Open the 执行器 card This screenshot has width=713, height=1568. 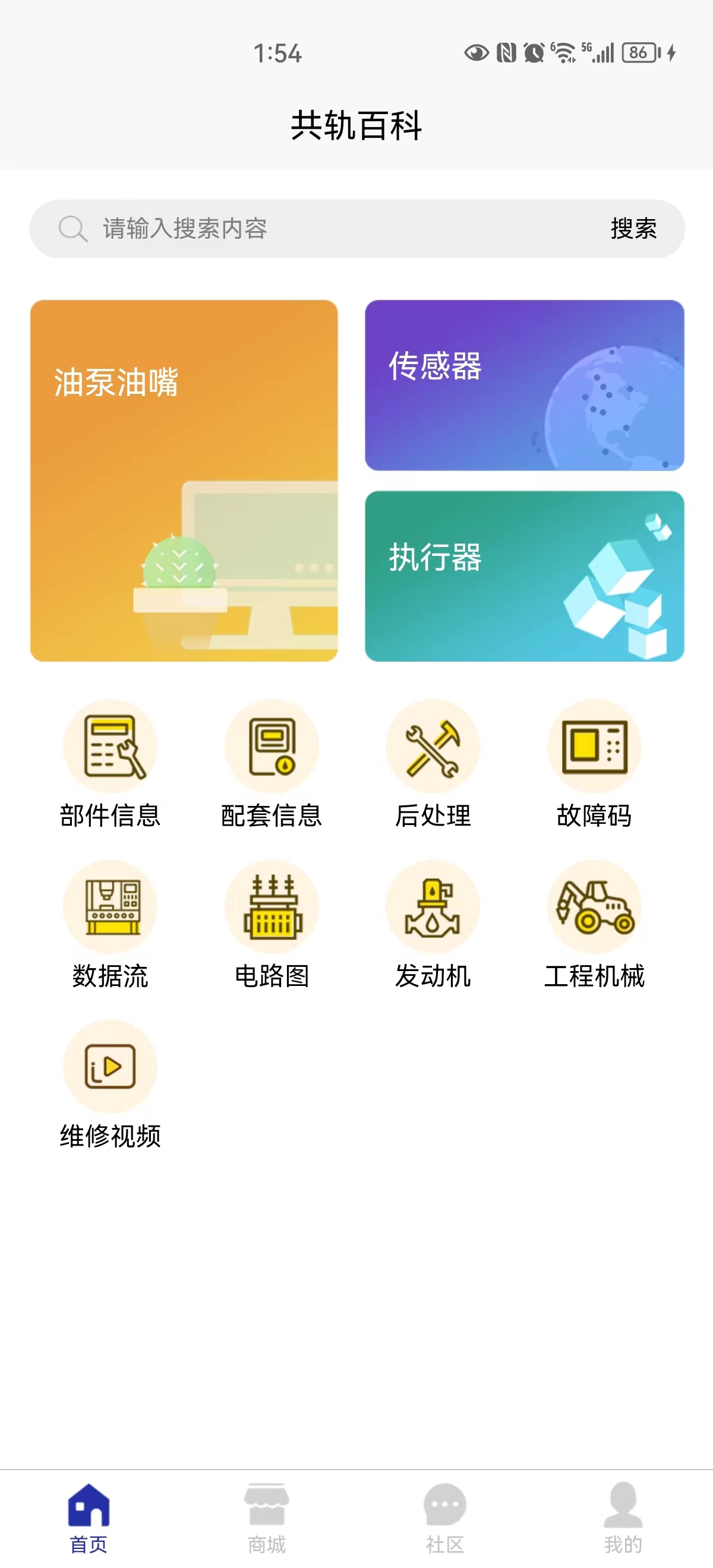(x=524, y=576)
